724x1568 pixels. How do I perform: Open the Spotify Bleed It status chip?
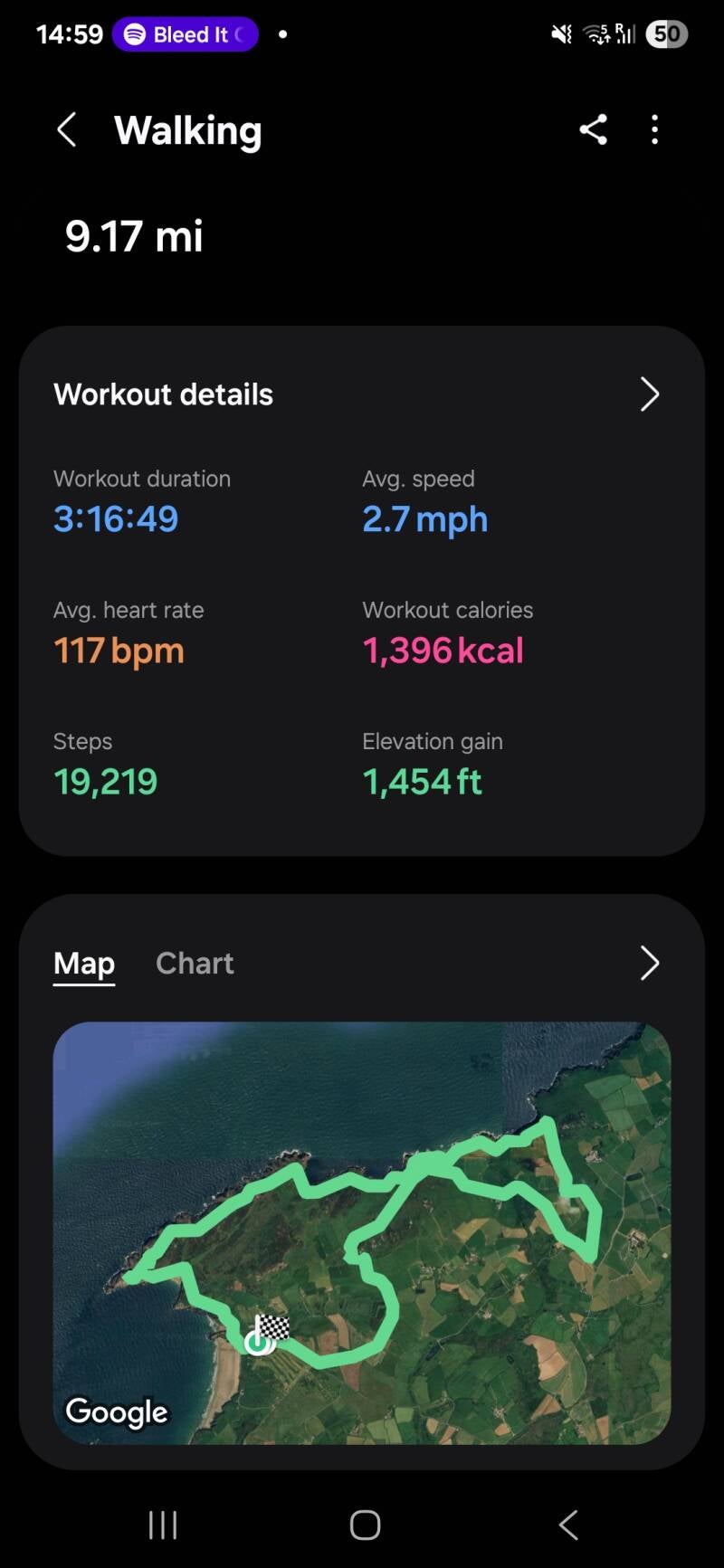coord(186,34)
